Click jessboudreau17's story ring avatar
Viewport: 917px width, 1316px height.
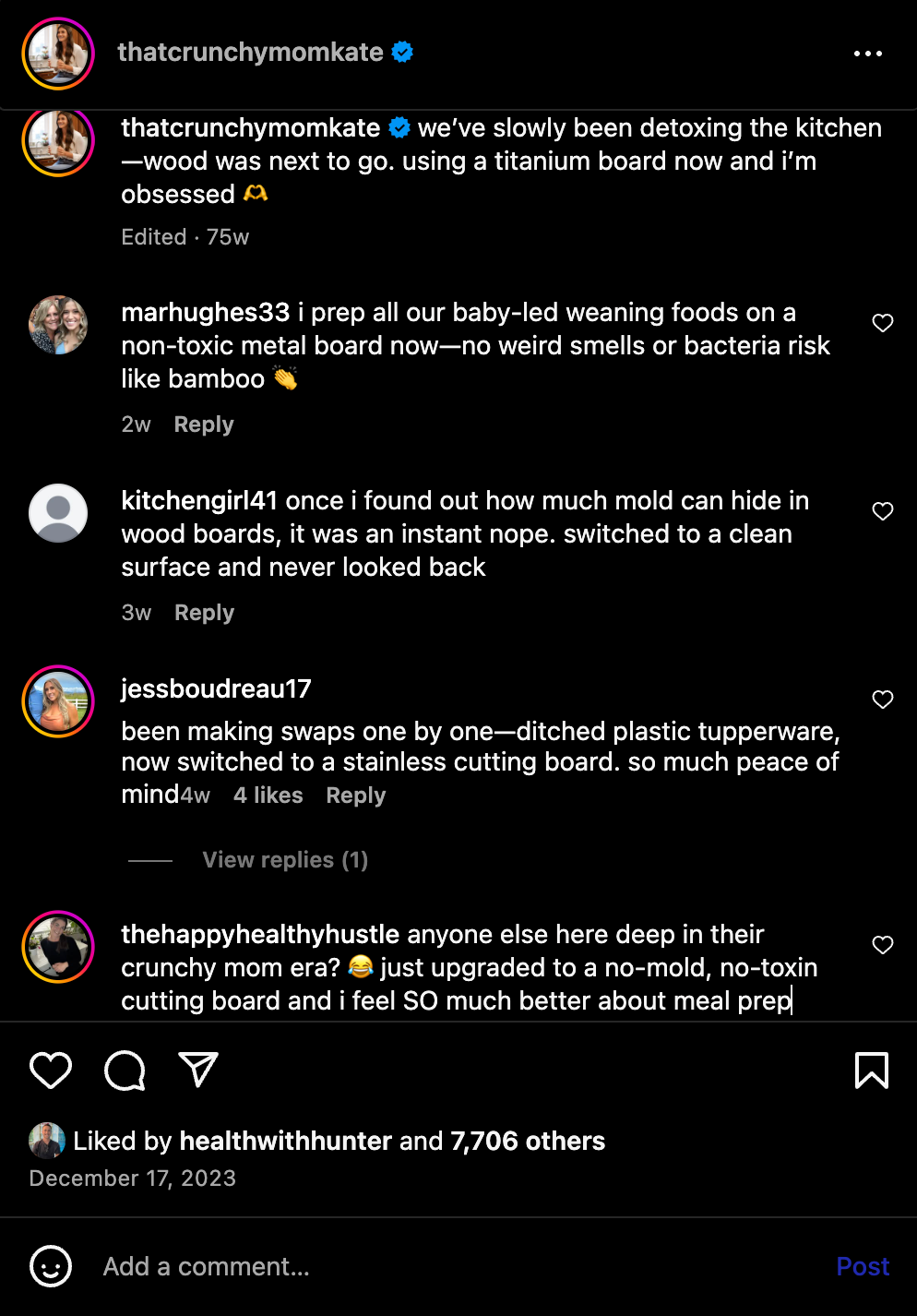point(57,701)
